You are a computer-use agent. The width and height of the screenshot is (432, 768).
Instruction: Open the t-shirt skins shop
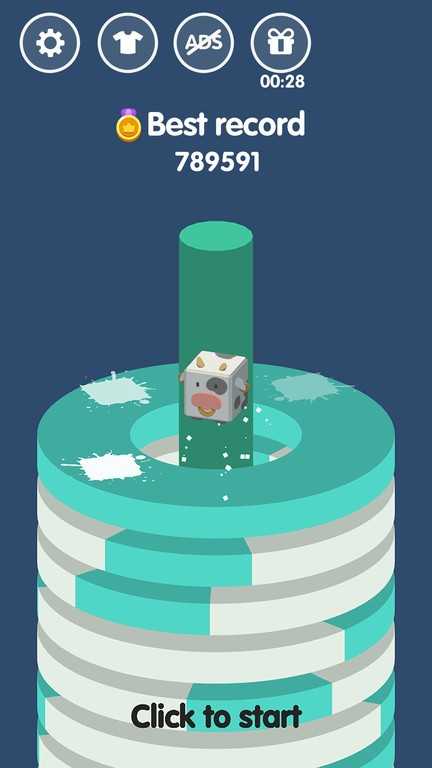[127, 43]
